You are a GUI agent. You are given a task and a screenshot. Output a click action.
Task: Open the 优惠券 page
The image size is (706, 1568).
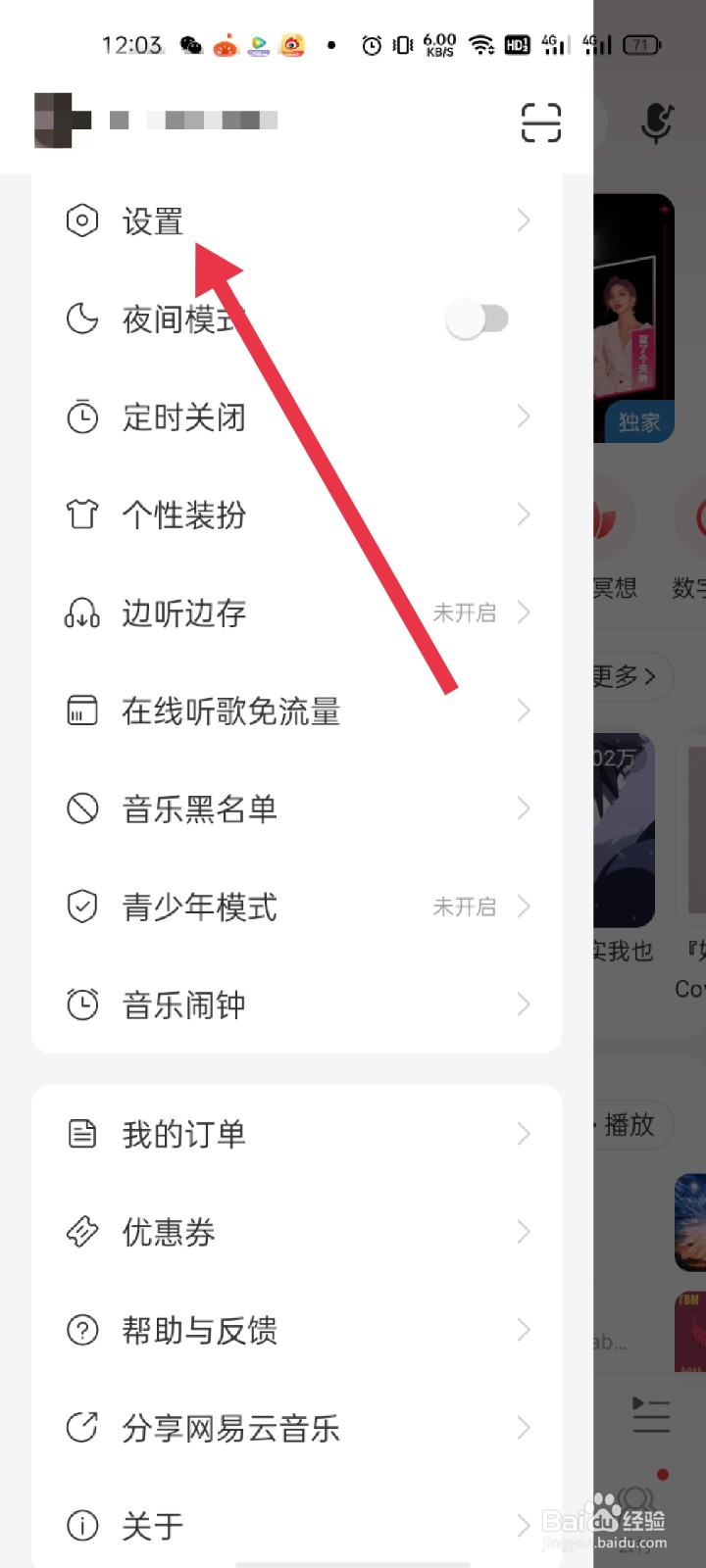click(169, 1232)
